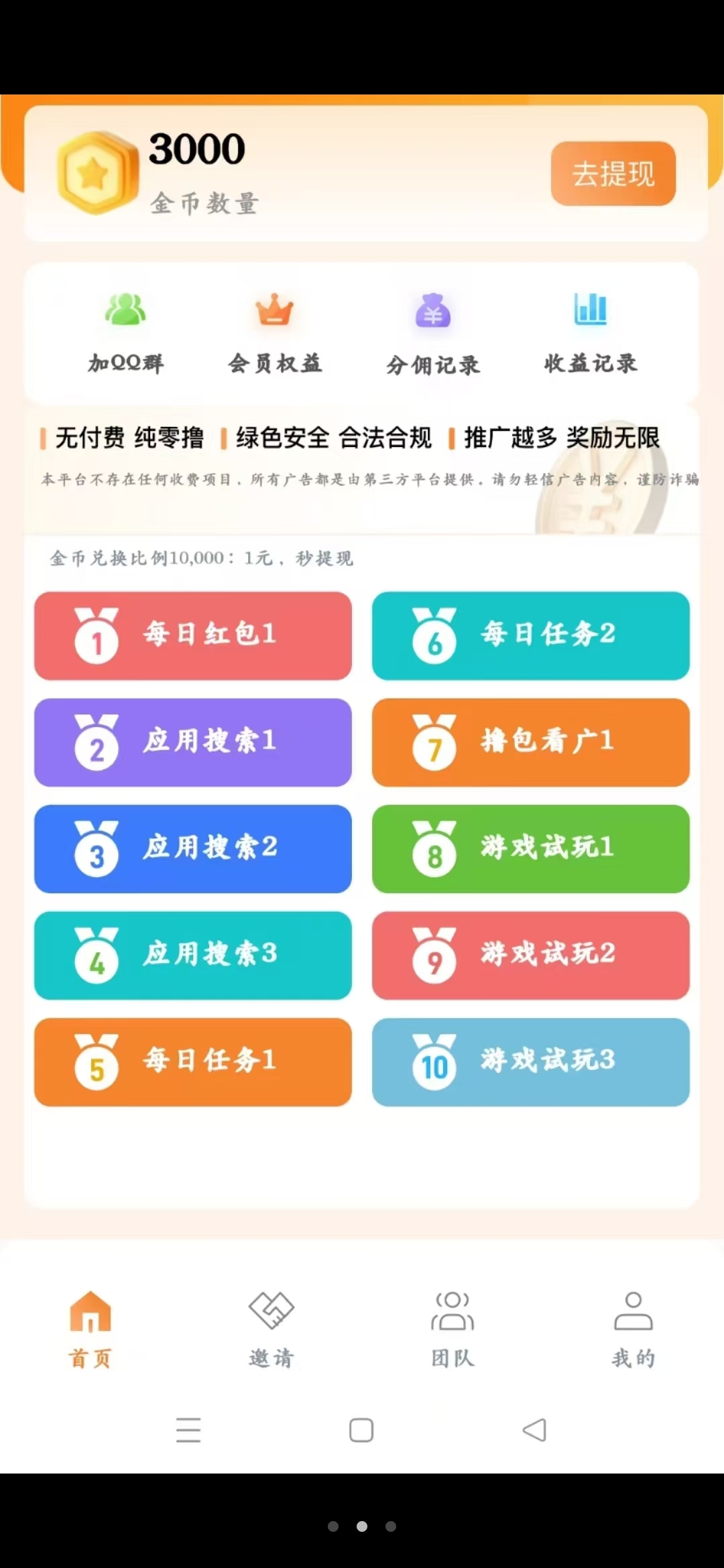The image size is (724, 1568).
Task: Start the 应用搜索3 task
Action: (x=193, y=956)
